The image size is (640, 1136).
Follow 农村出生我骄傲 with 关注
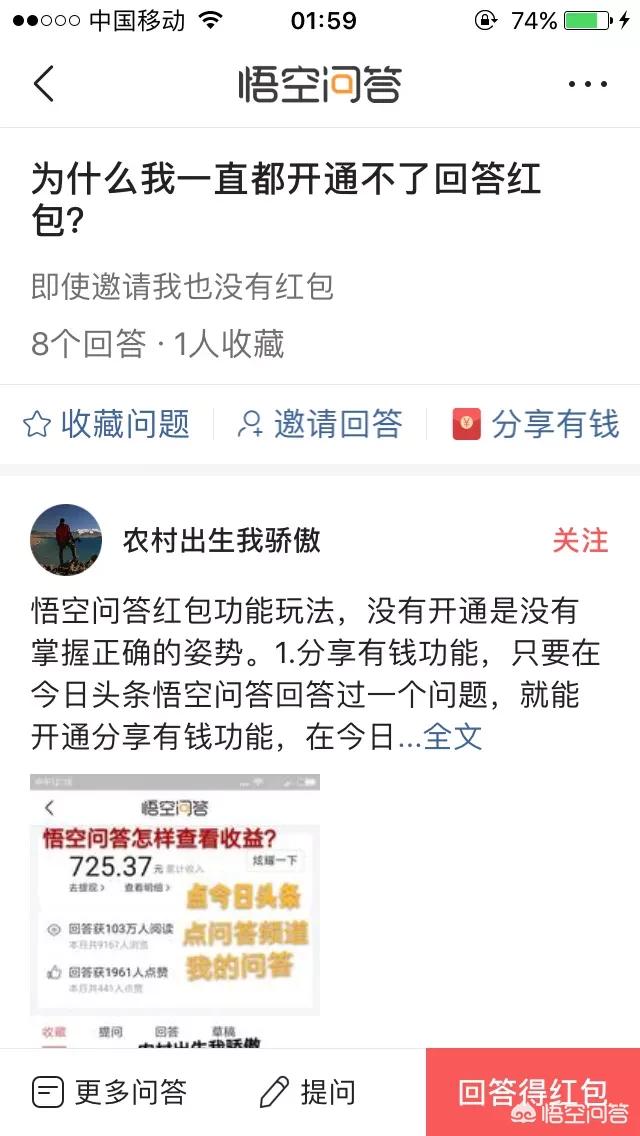tap(580, 540)
